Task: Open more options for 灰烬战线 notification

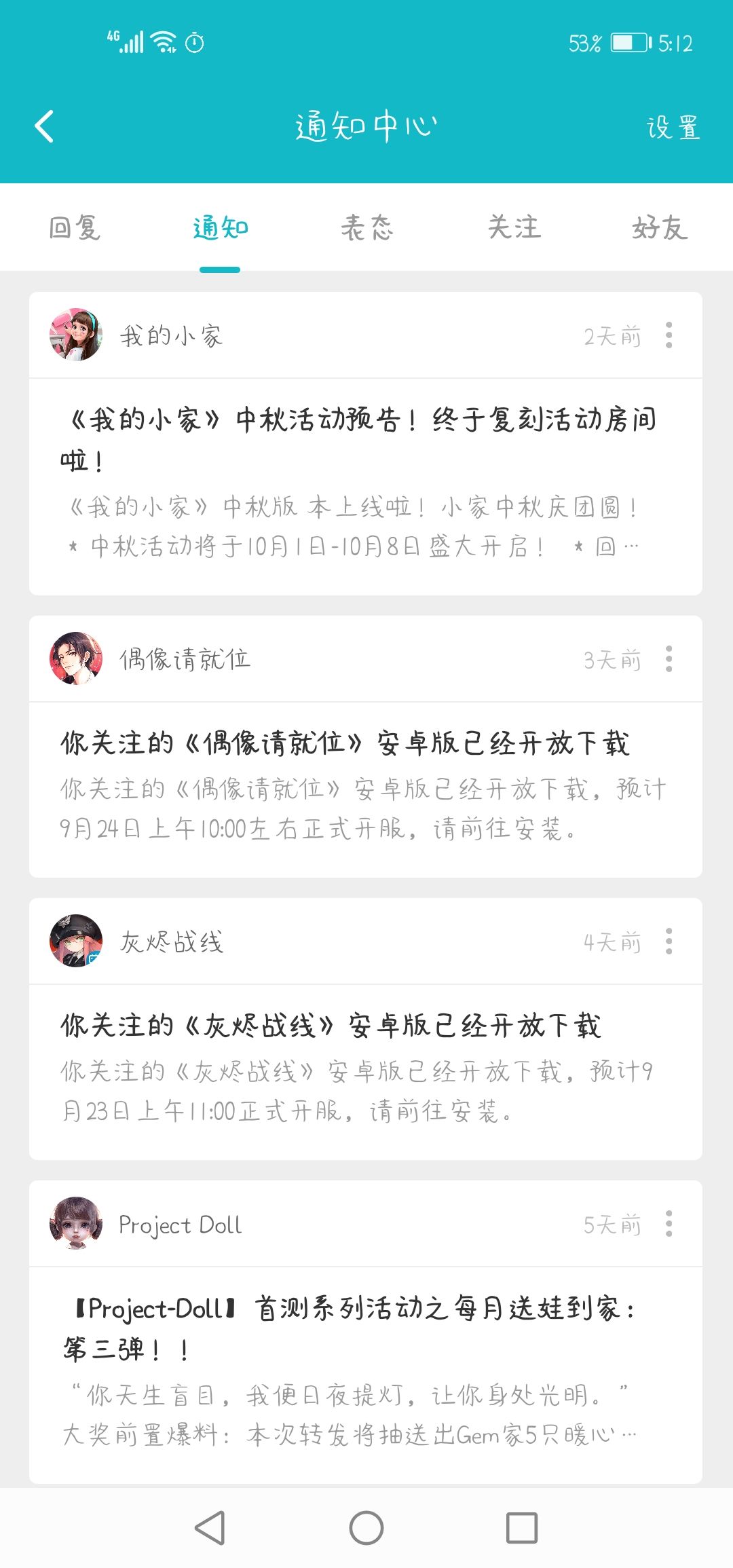Action: 669,941
